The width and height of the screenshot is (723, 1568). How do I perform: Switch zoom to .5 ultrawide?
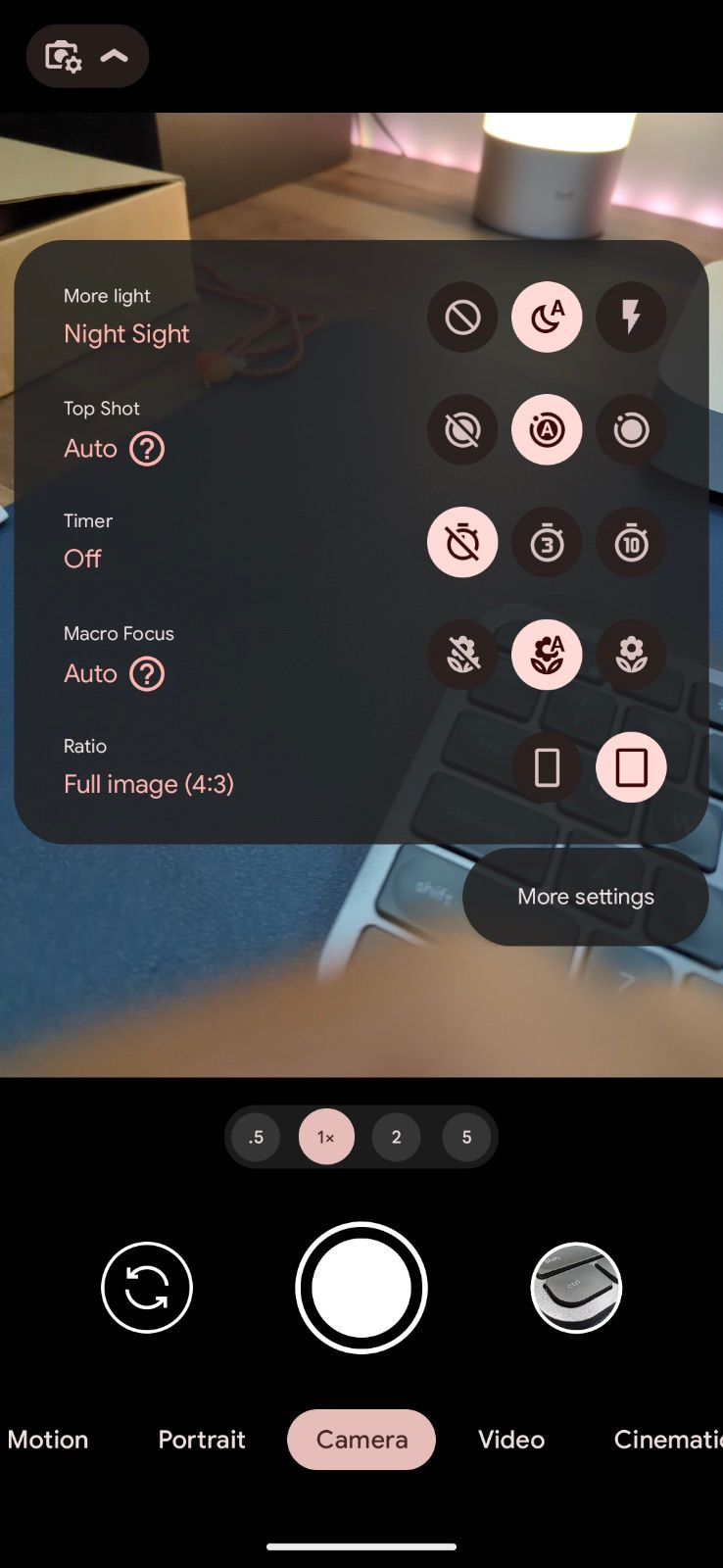click(x=256, y=1137)
